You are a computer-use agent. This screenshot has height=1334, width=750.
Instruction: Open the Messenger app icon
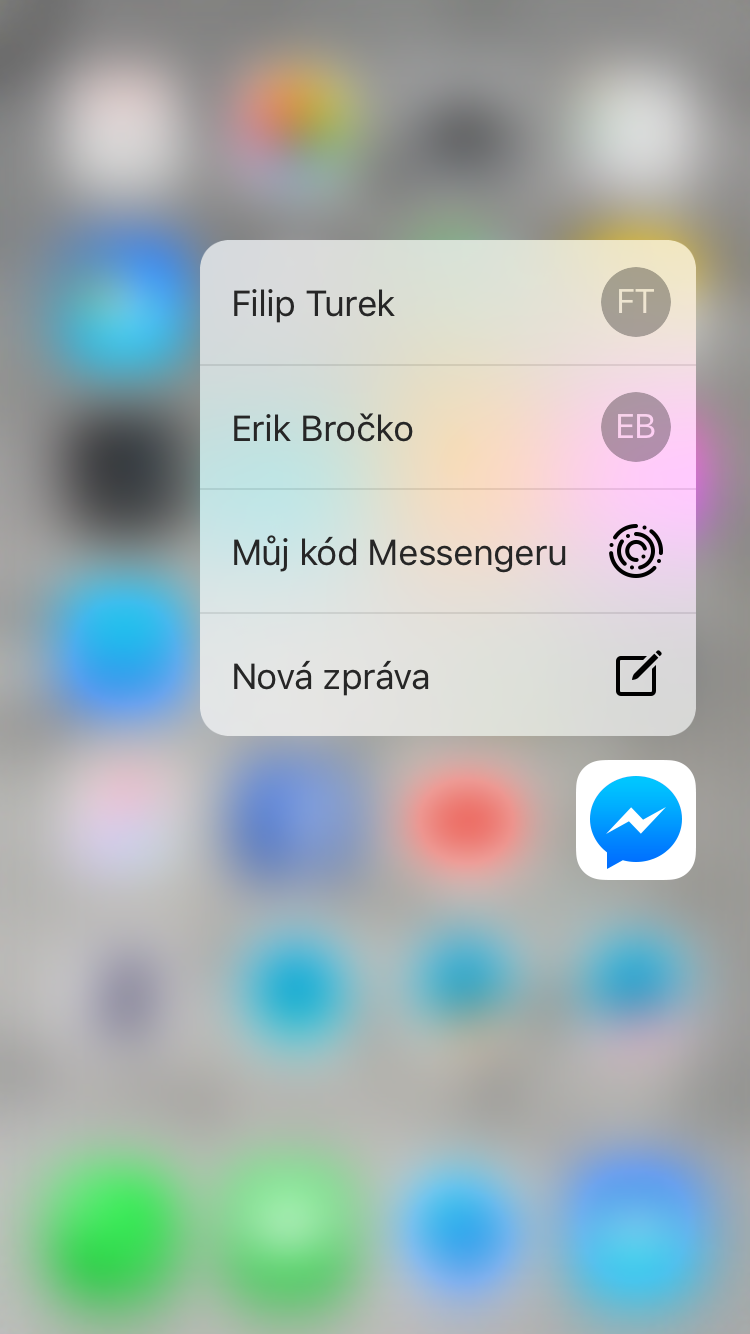(635, 820)
